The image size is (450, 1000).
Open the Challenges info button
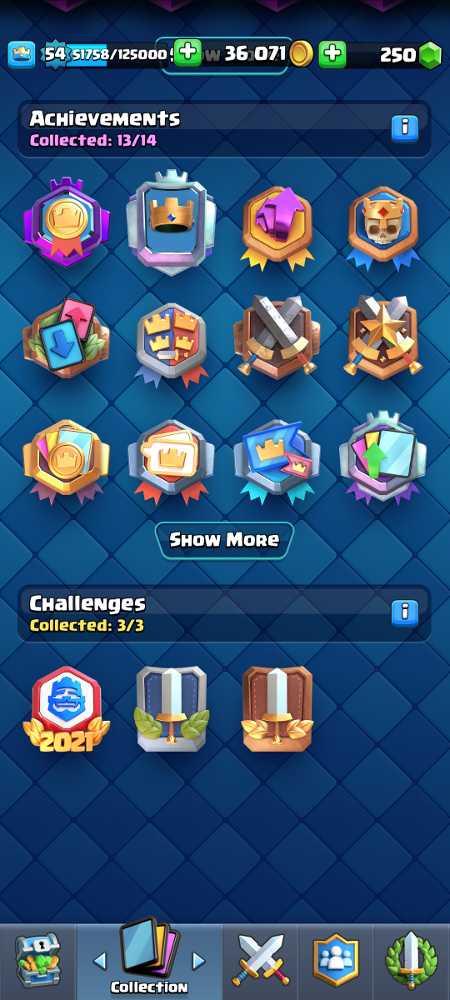click(404, 612)
